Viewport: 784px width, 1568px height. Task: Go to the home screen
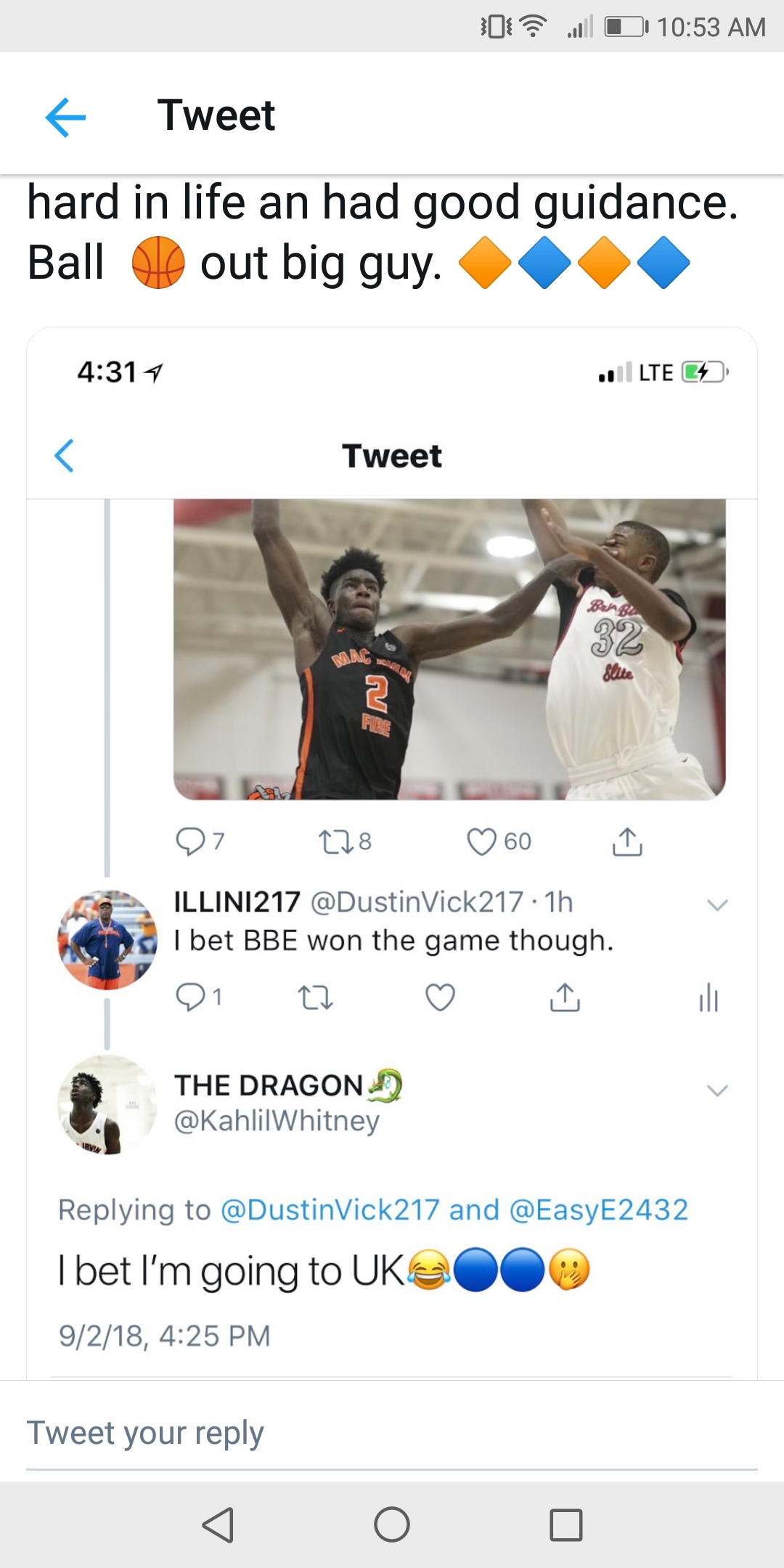pyautogui.click(x=392, y=1524)
